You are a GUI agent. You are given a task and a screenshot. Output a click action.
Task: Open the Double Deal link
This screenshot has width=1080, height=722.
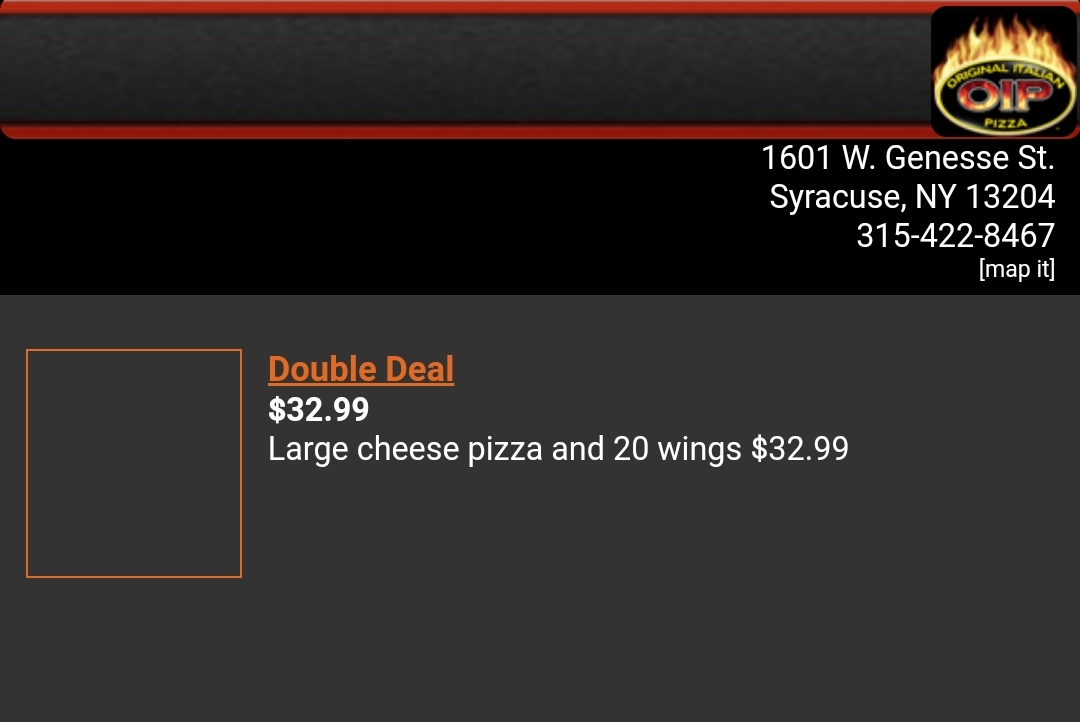pos(361,369)
